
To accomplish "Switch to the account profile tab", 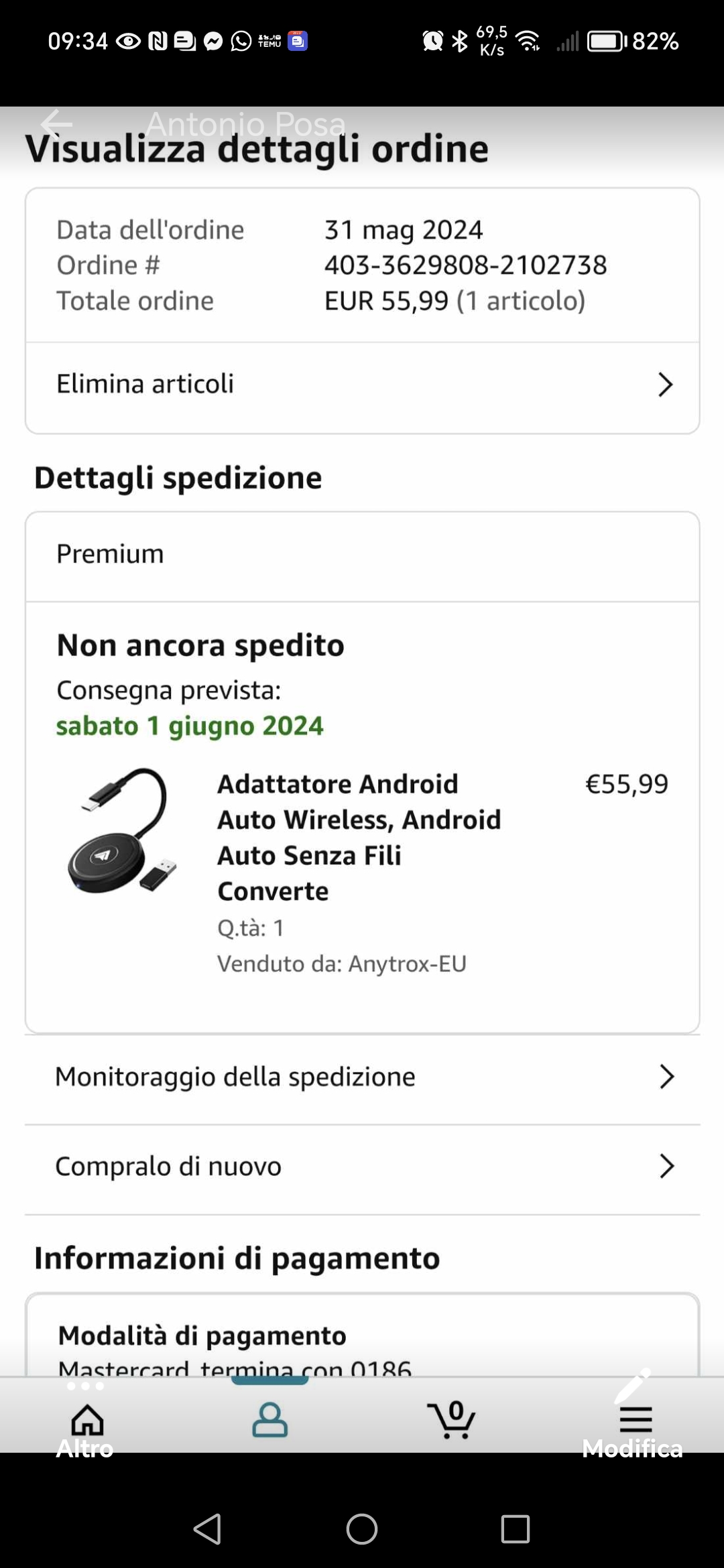I will (x=269, y=1419).
